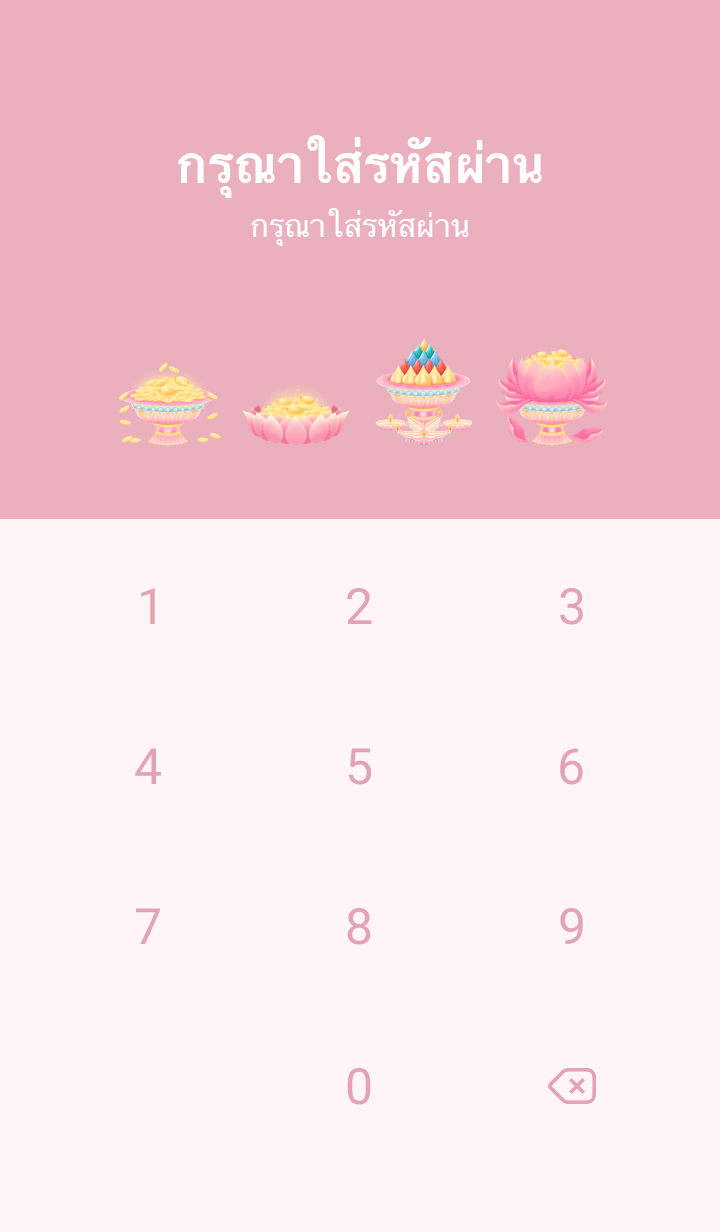
Task: Enter number 4 as passcode digit
Action: [x=149, y=767]
